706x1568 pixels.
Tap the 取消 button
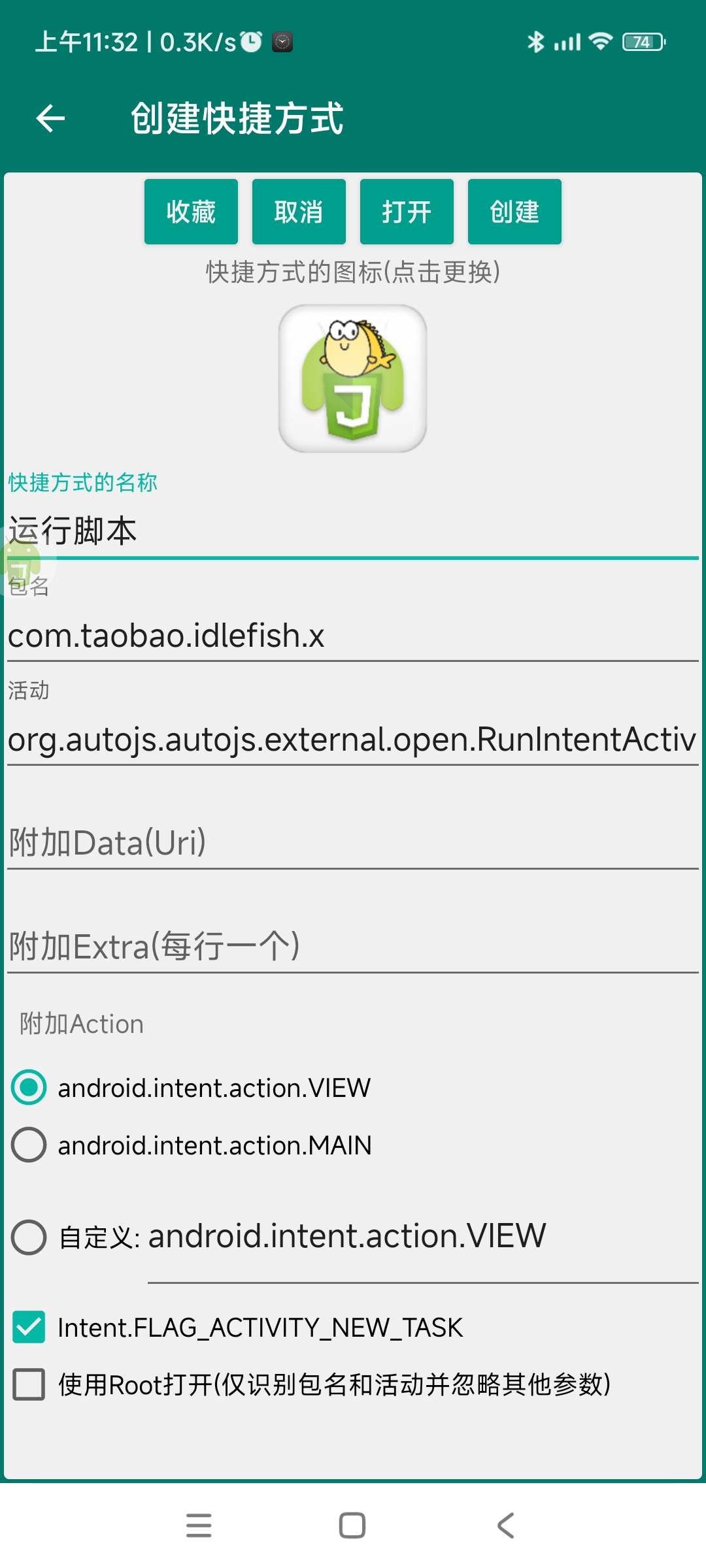click(x=299, y=212)
